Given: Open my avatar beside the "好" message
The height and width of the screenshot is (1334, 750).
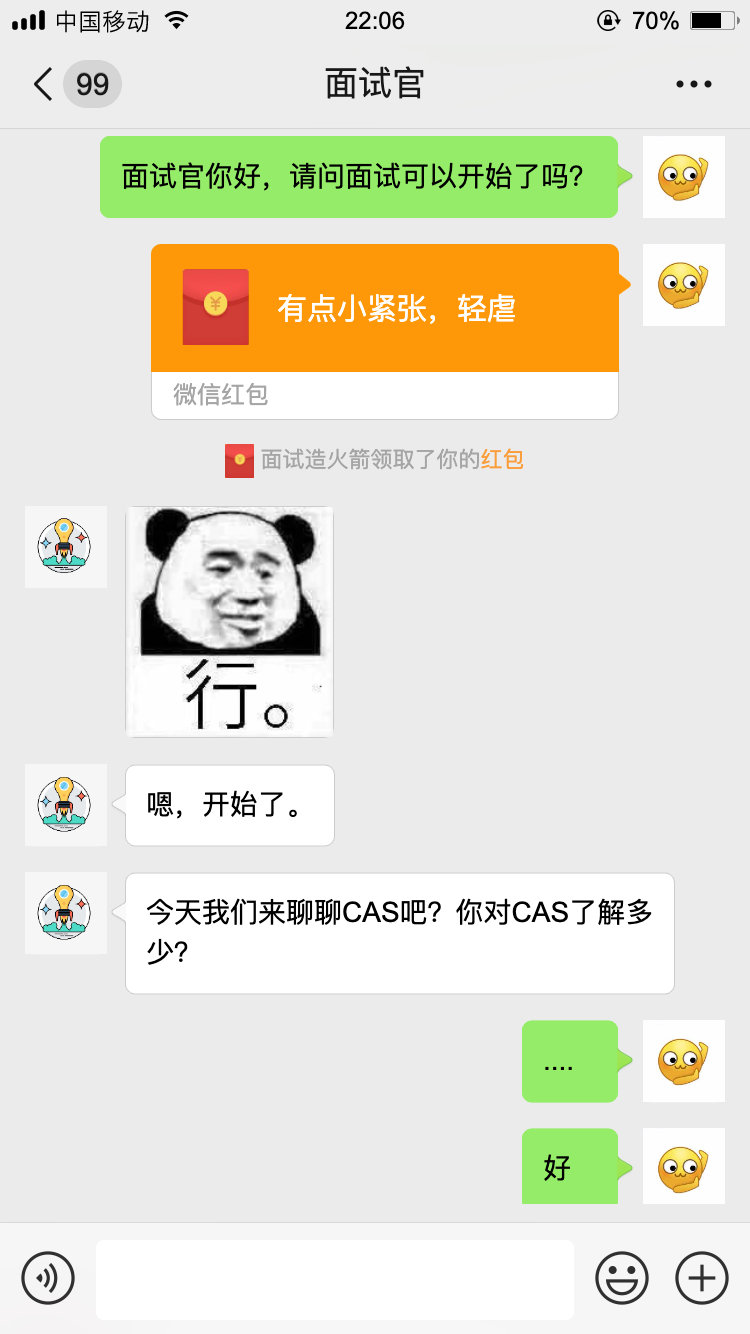Looking at the screenshot, I should [683, 1169].
